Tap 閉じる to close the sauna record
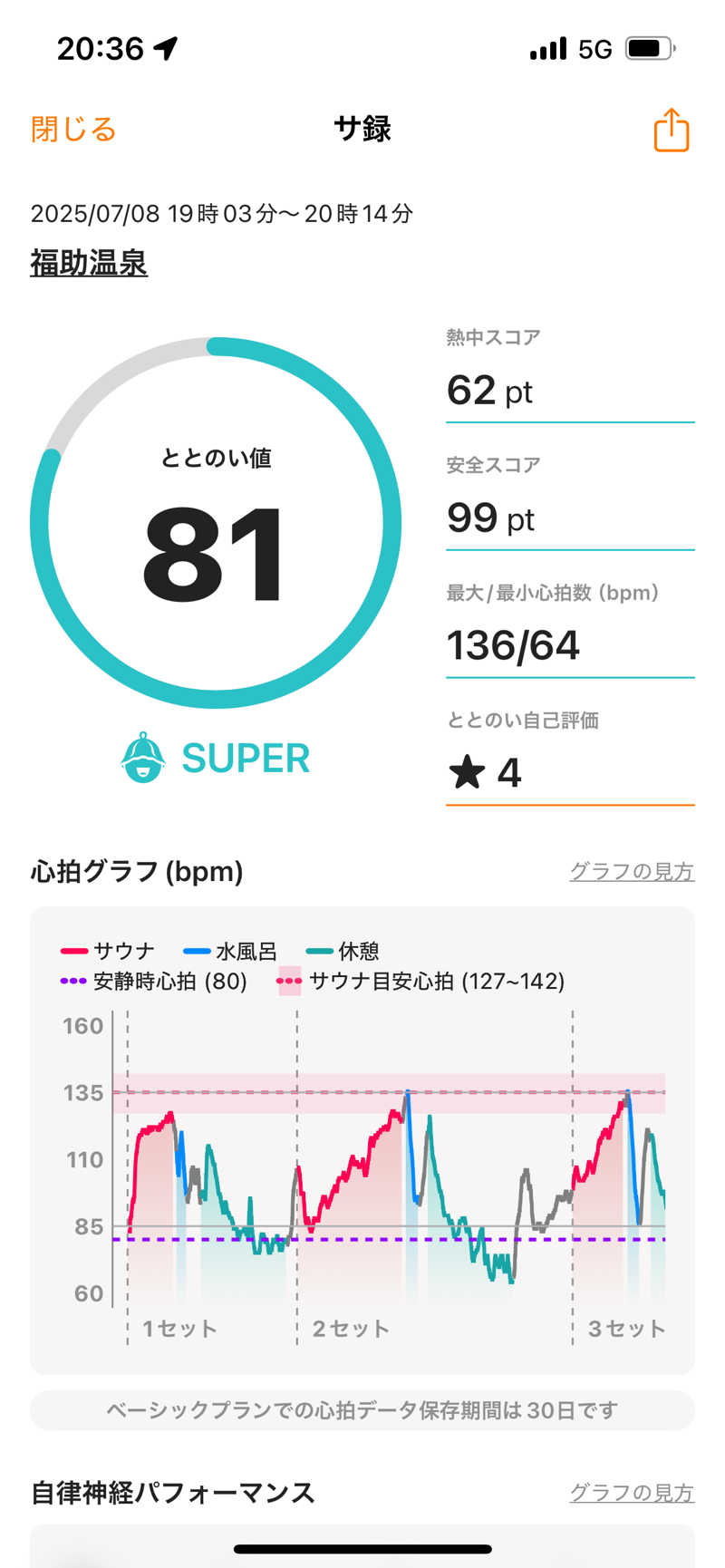The width and height of the screenshot is (725, 1568). [73, 130]
